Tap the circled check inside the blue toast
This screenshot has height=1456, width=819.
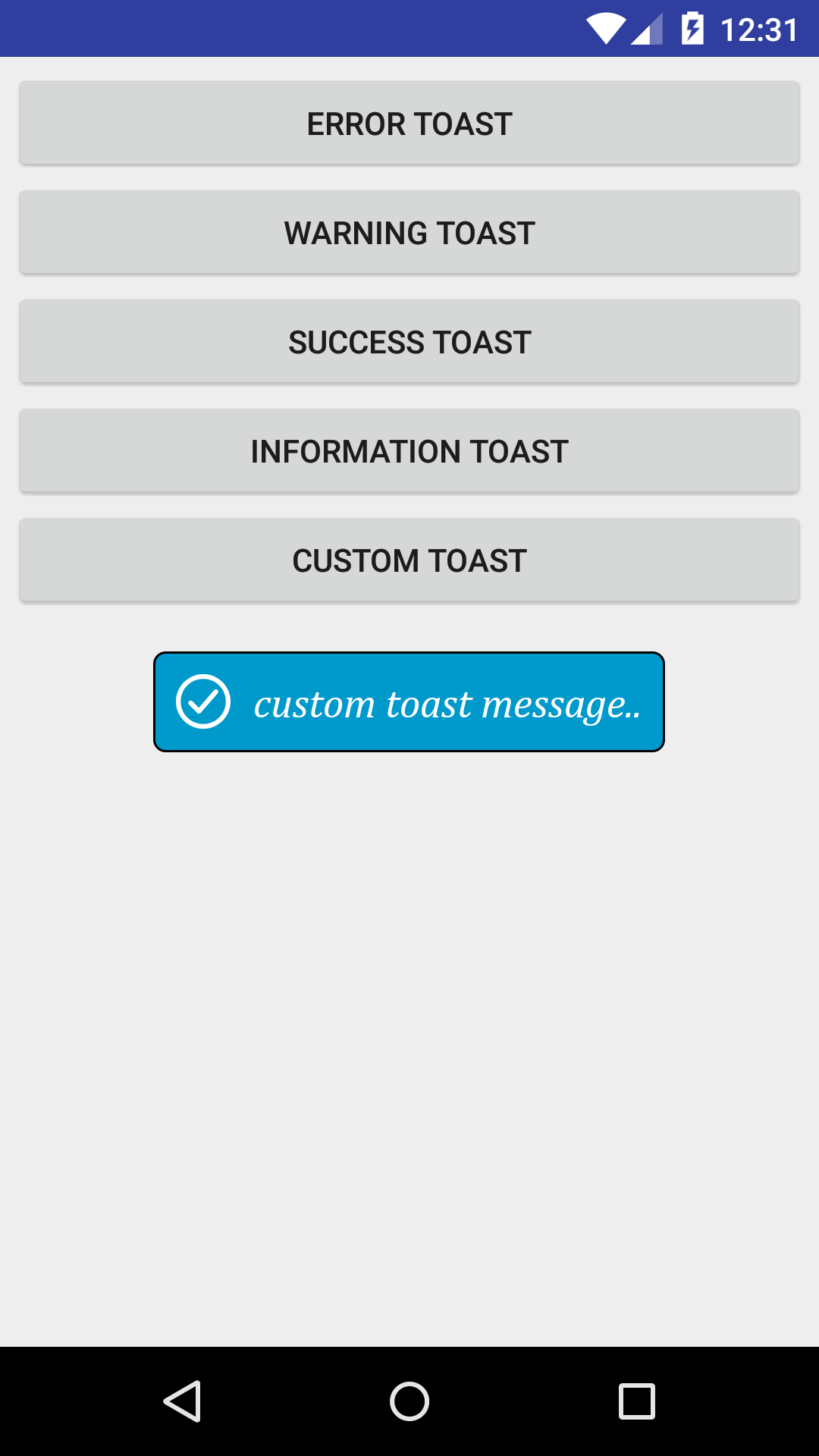coord(205,702)
